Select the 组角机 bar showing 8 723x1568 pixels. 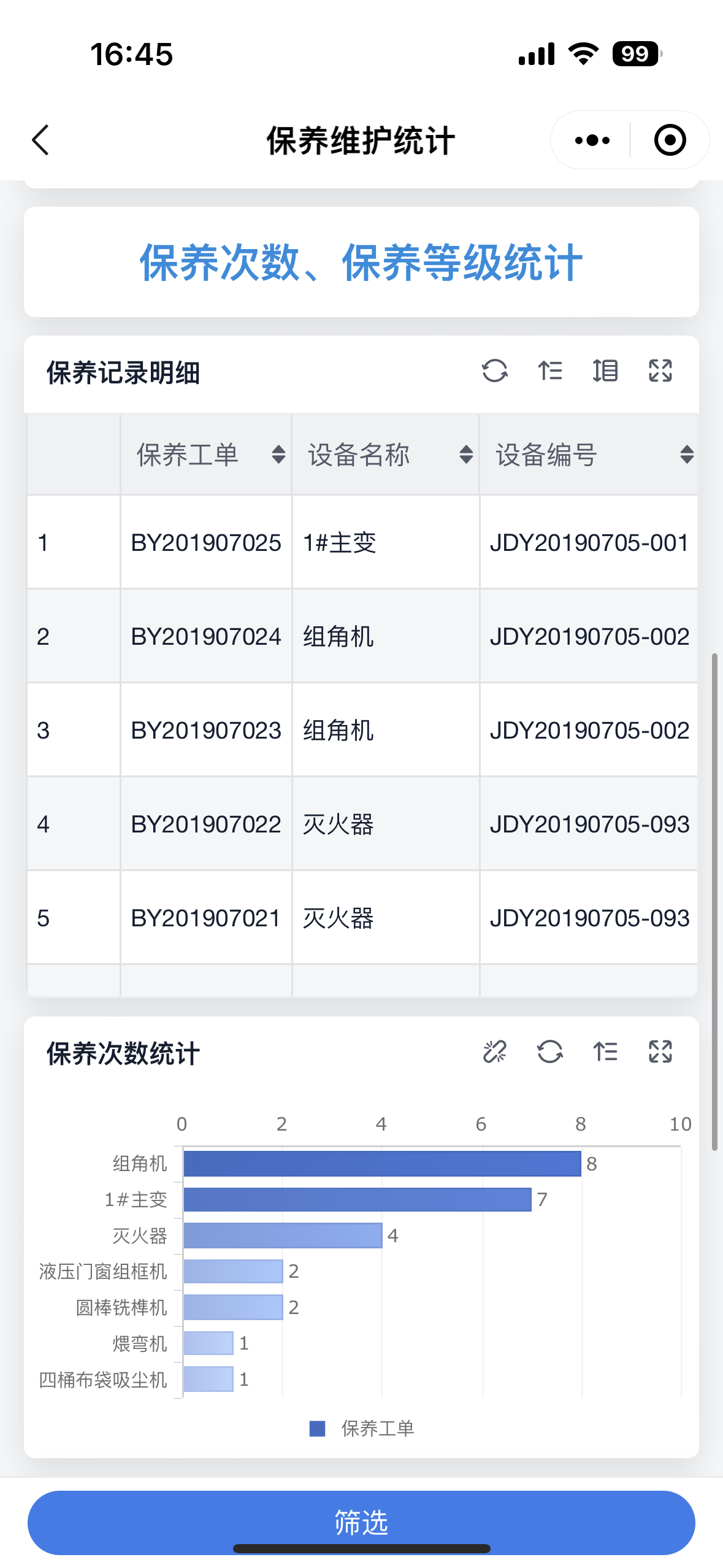point(380,1163)
